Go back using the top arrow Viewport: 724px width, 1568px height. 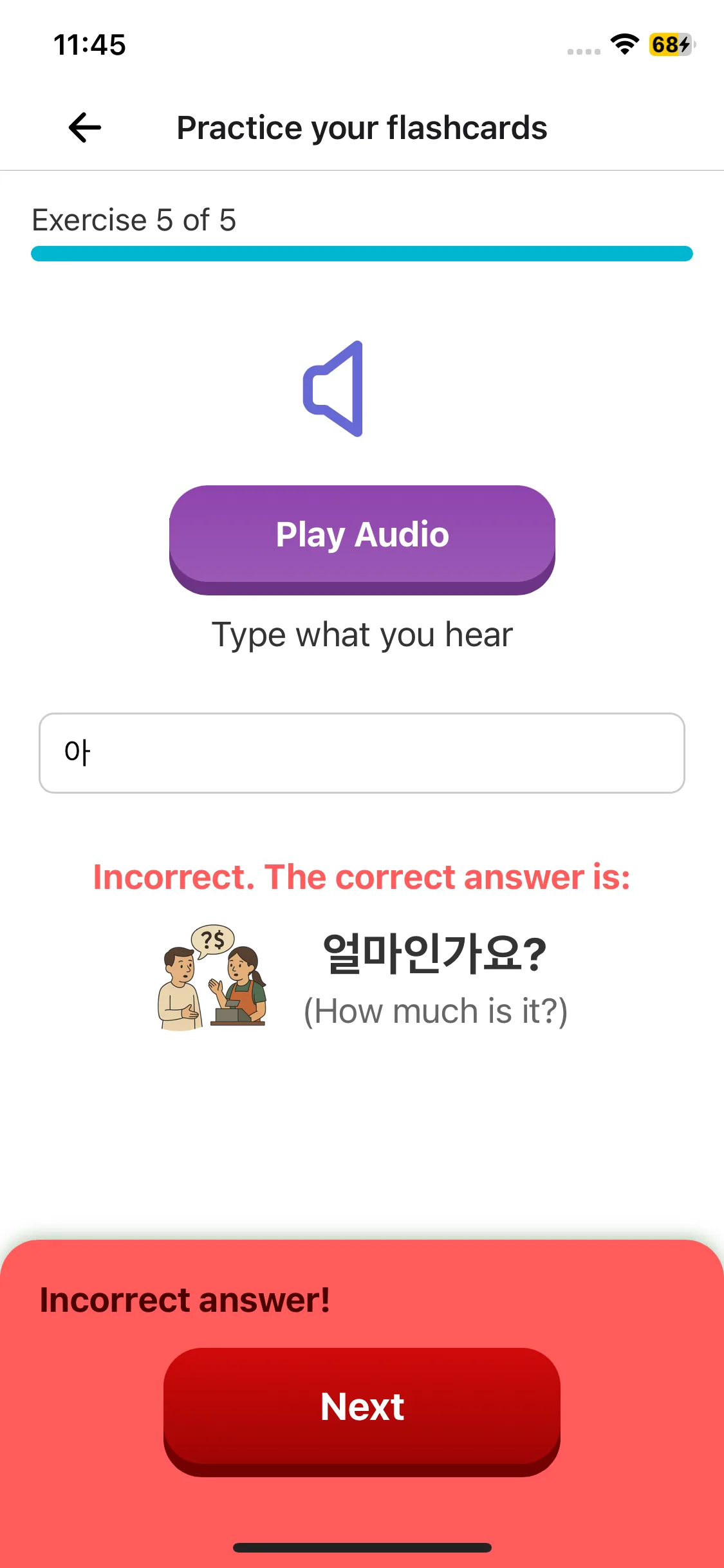(x=85, y=127)
